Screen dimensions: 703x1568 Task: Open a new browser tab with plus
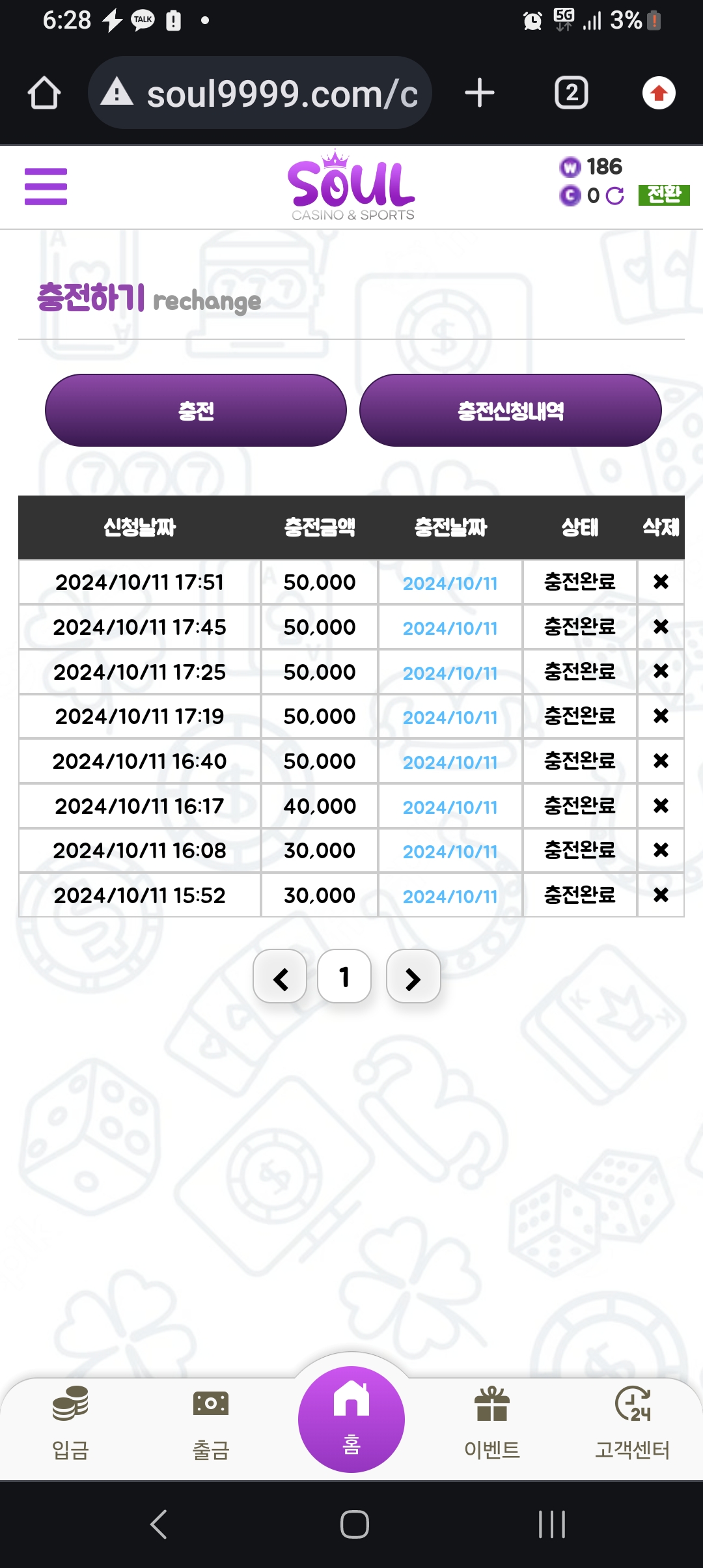480,92
